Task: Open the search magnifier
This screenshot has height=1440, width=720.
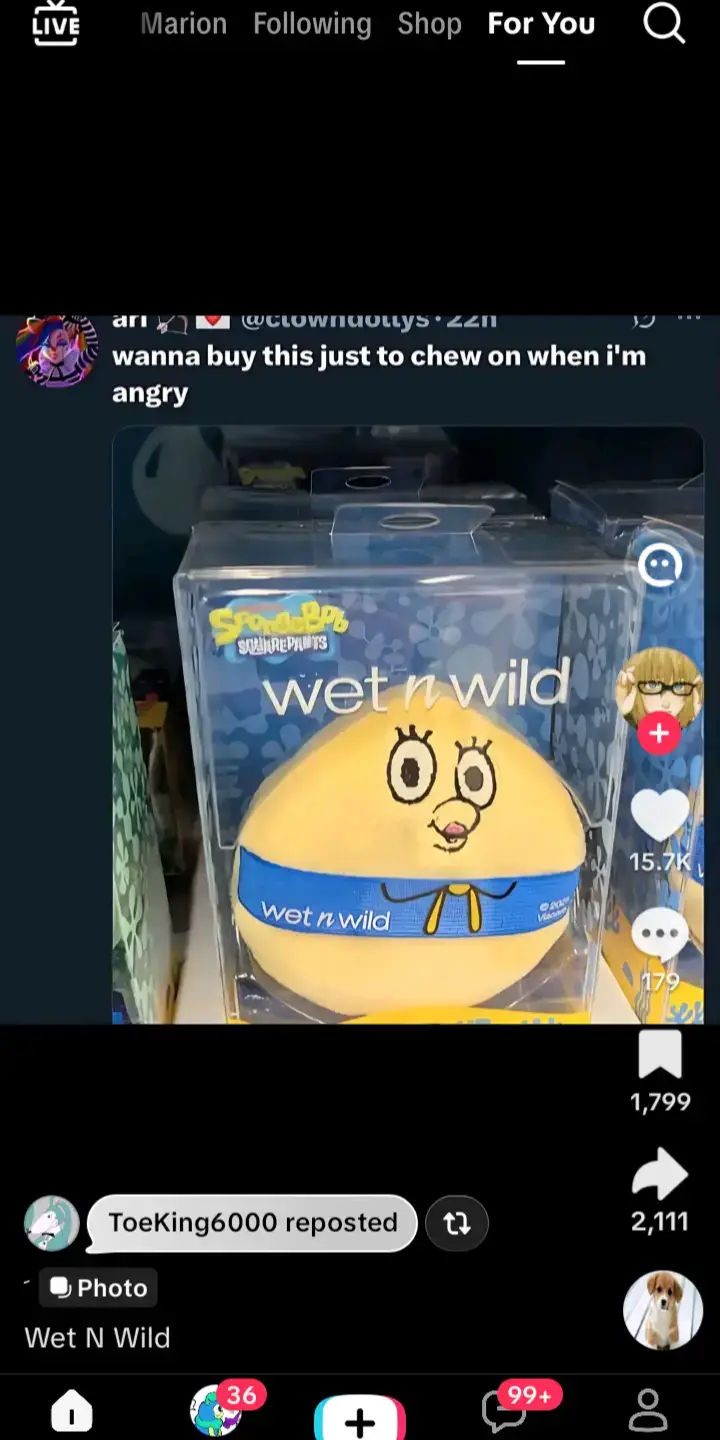Action: [x=664, y=24]
